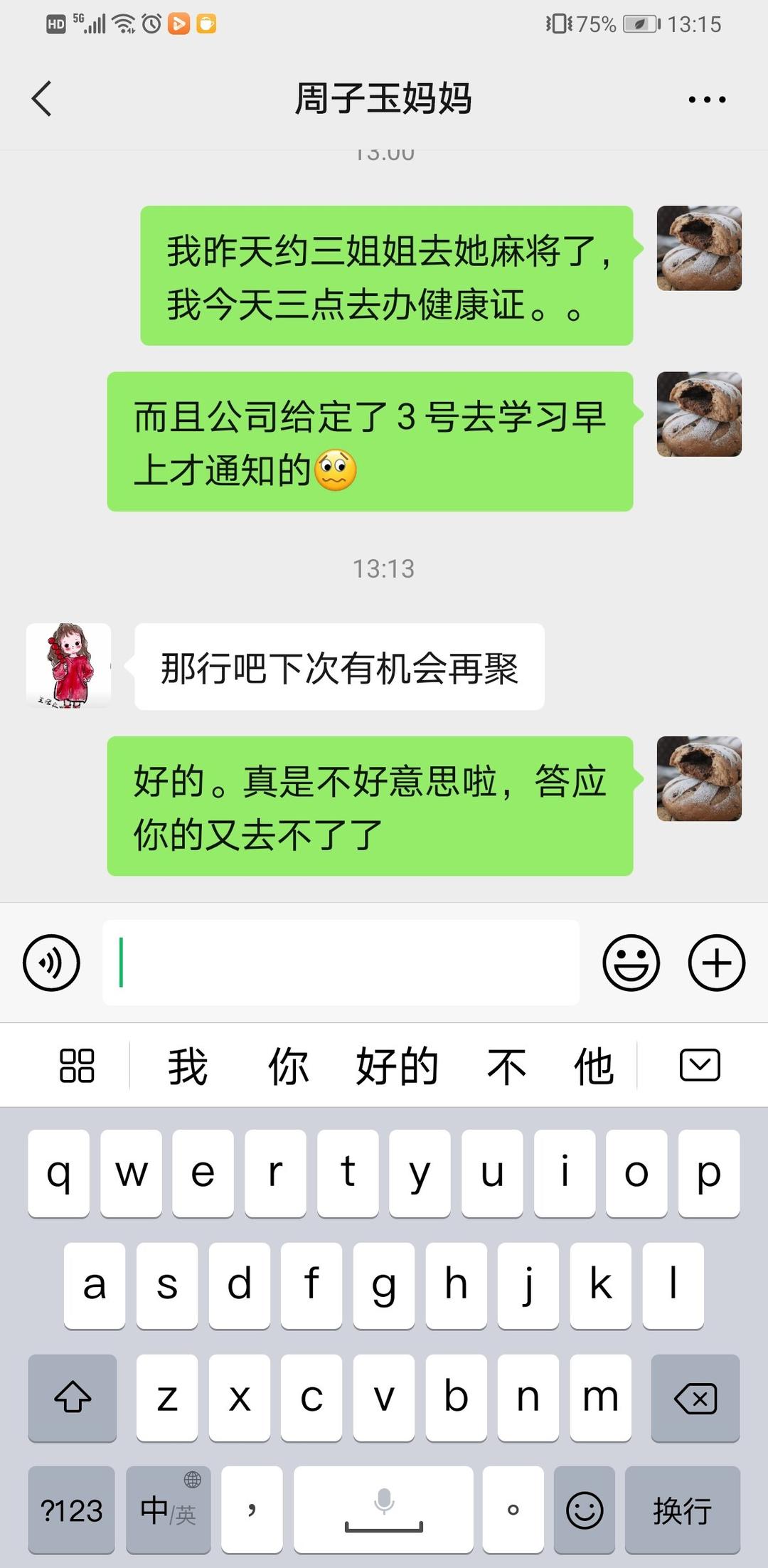Switch to the ?123 symbols keyboard
Viewport: 768px width, 1568px height.
pos(71,1510)
